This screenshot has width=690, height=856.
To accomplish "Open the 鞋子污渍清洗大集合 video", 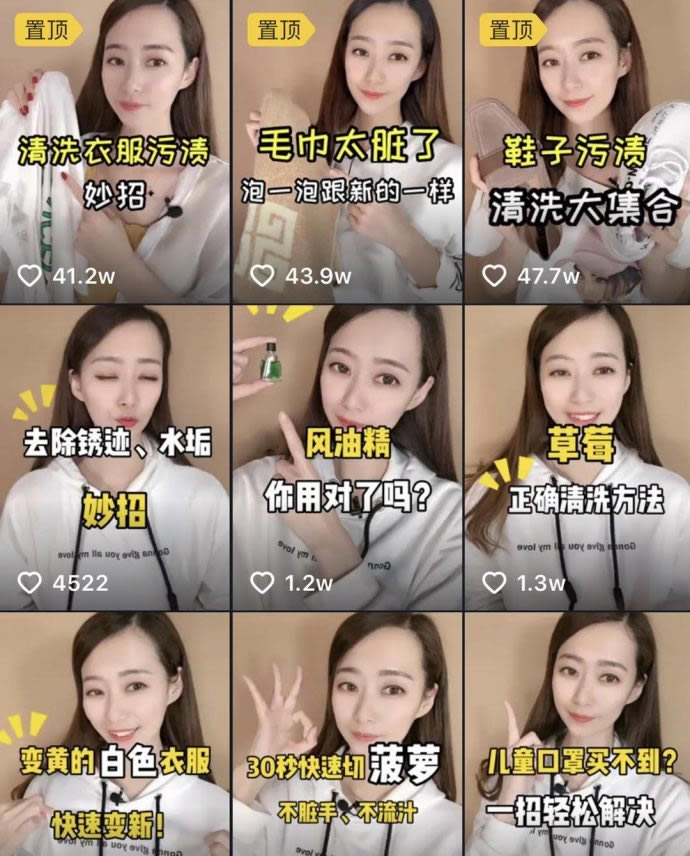I will pyautogui.click(x=577, y=150).
